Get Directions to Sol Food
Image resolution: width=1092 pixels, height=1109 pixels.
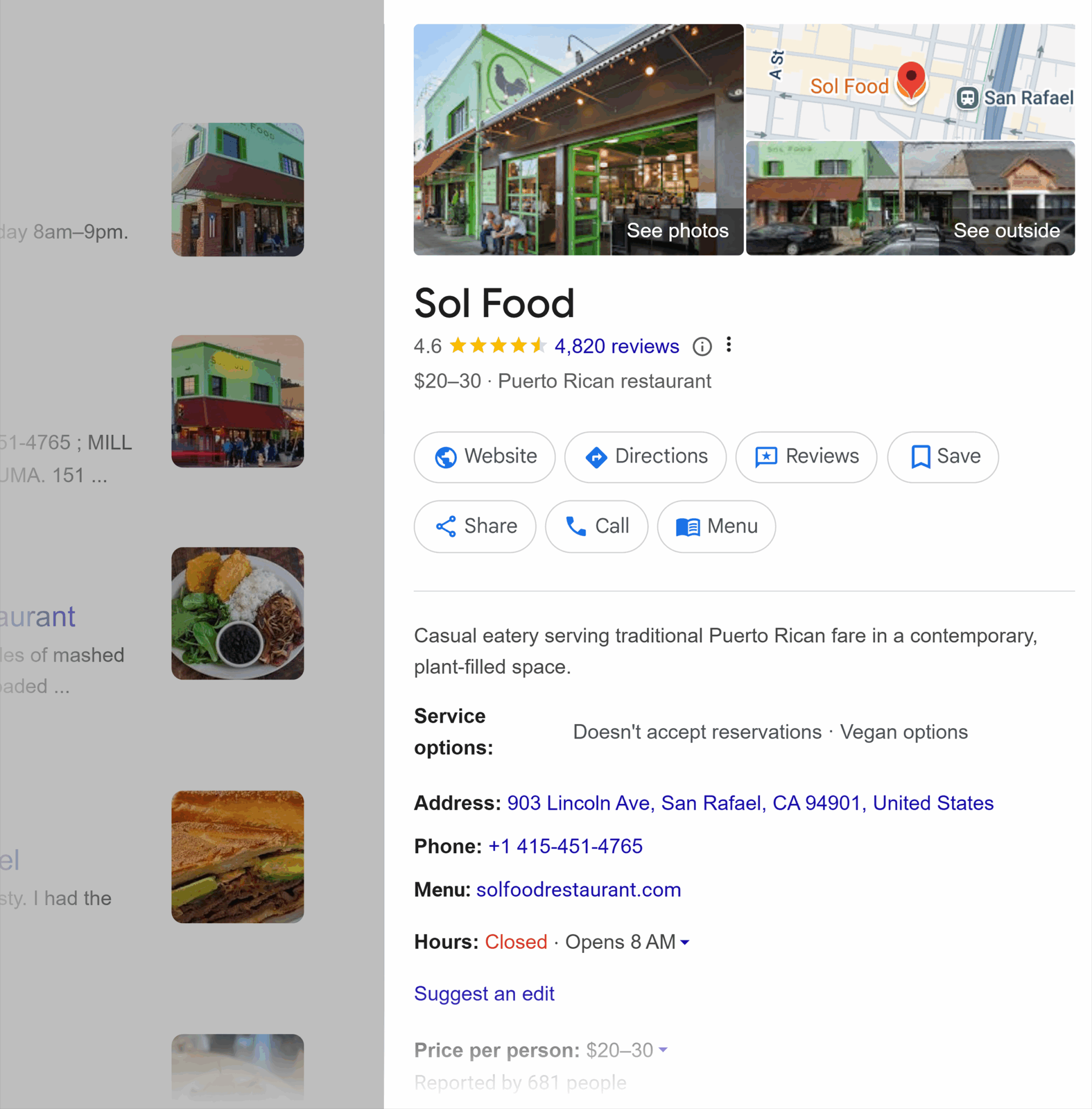tap(645, 456)
